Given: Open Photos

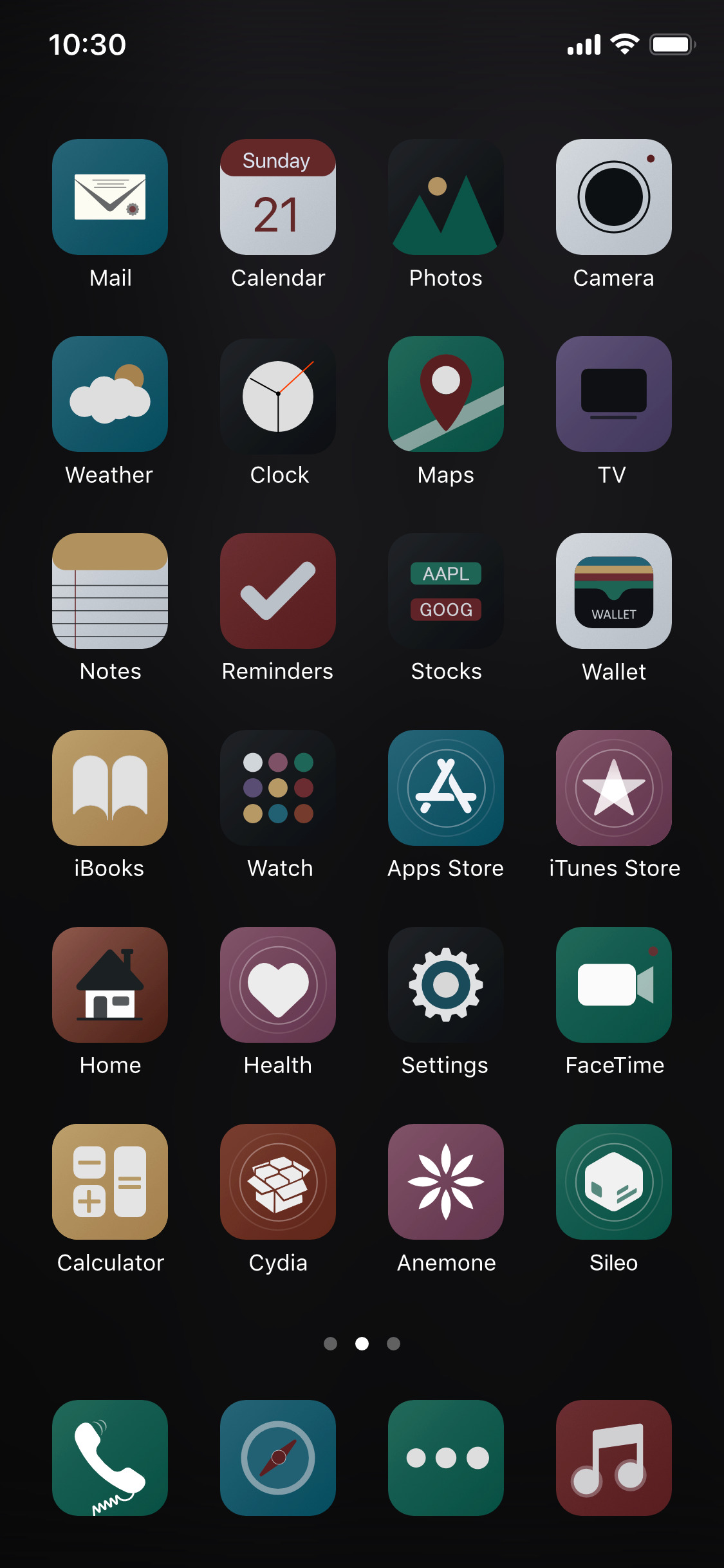Looking at the screenshot, I should click(446, 197).
